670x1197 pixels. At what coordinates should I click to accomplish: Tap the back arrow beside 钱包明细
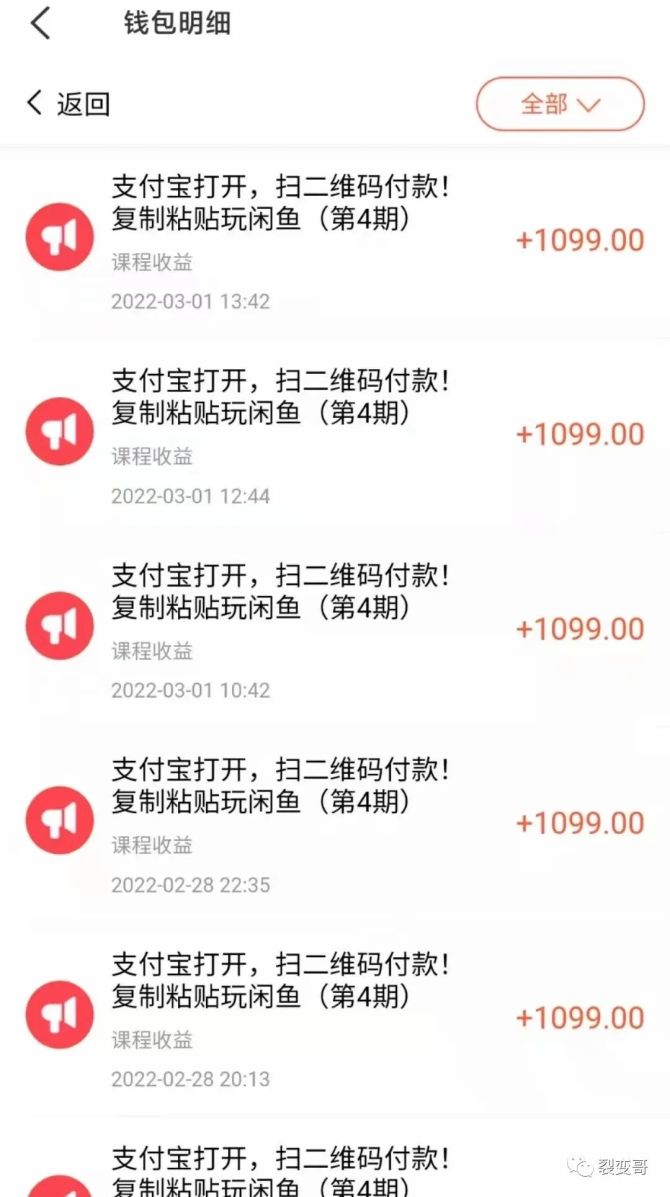point(40,23)
